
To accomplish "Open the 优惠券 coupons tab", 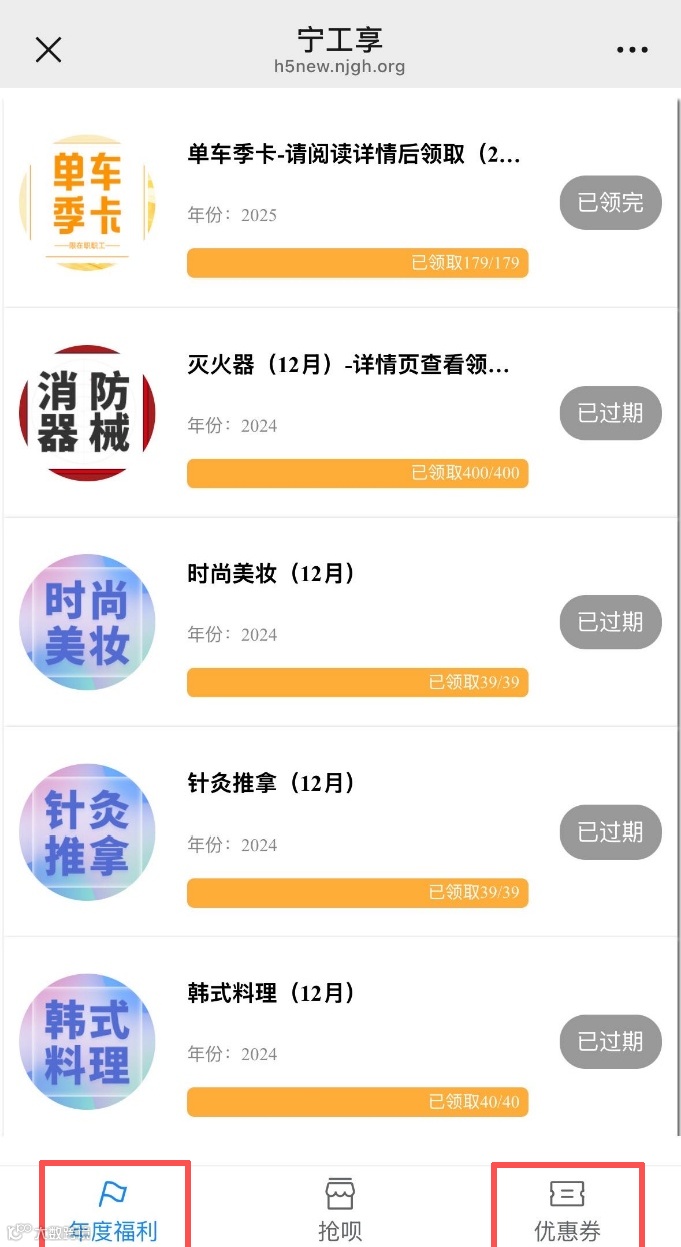I will point(567,1210).
